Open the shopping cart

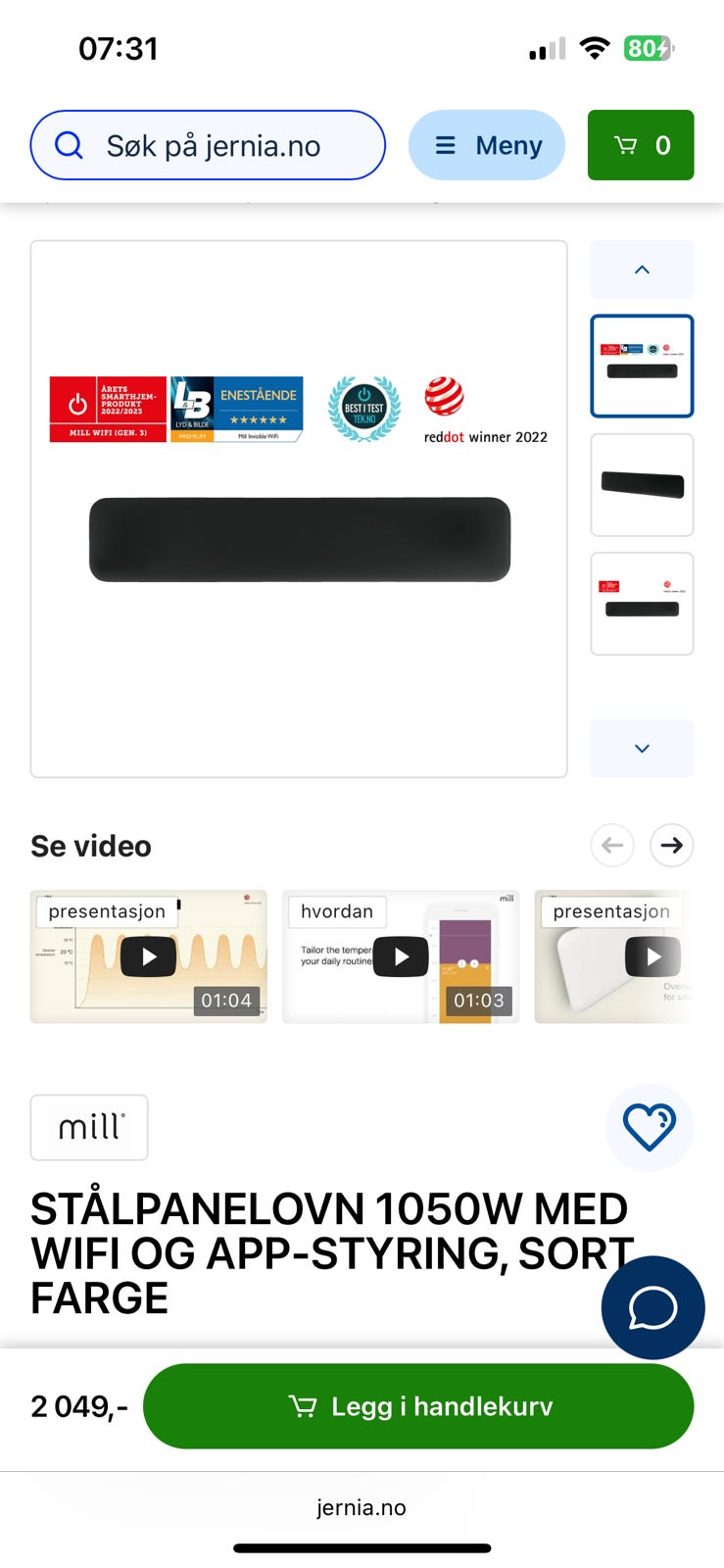tap(641, 145)
